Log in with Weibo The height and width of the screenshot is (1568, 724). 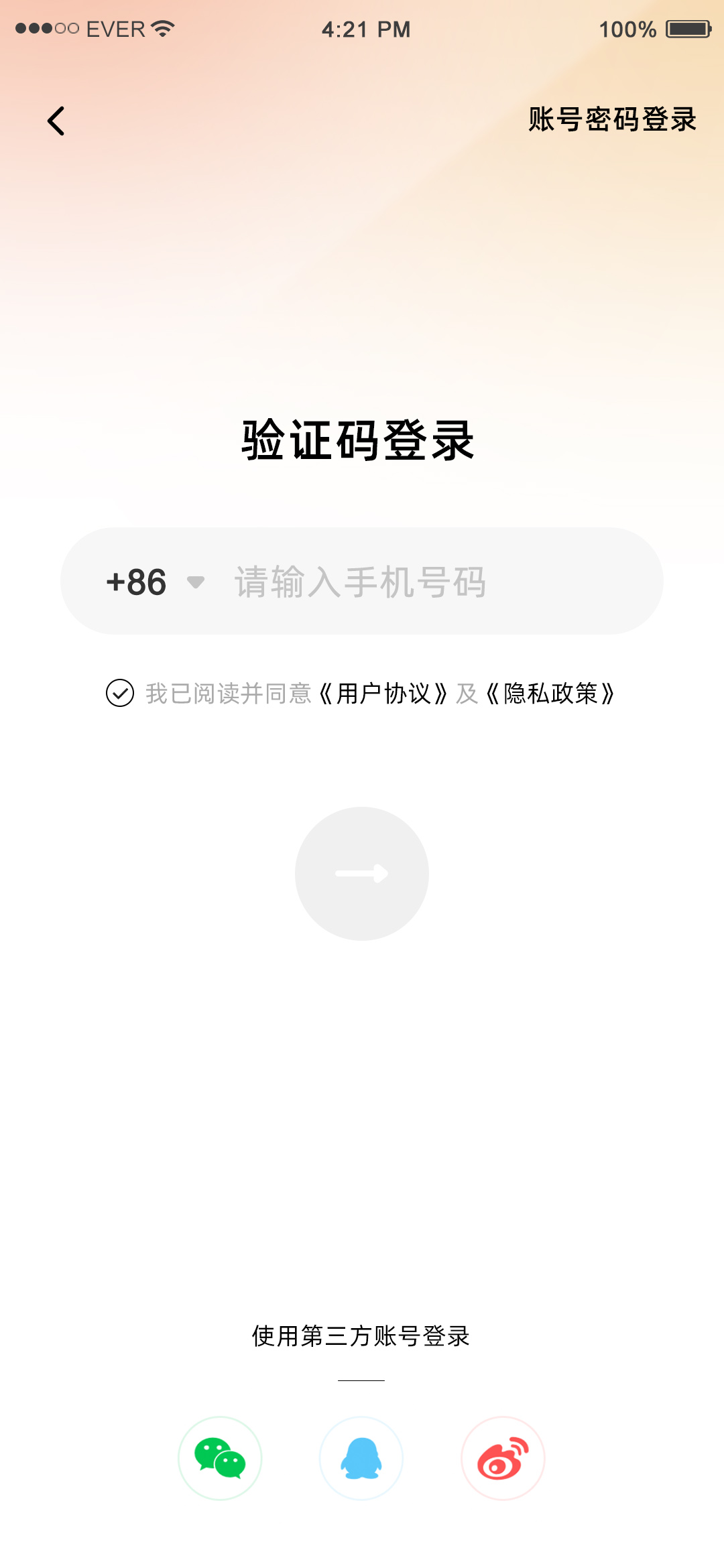tap(503, 1458)
